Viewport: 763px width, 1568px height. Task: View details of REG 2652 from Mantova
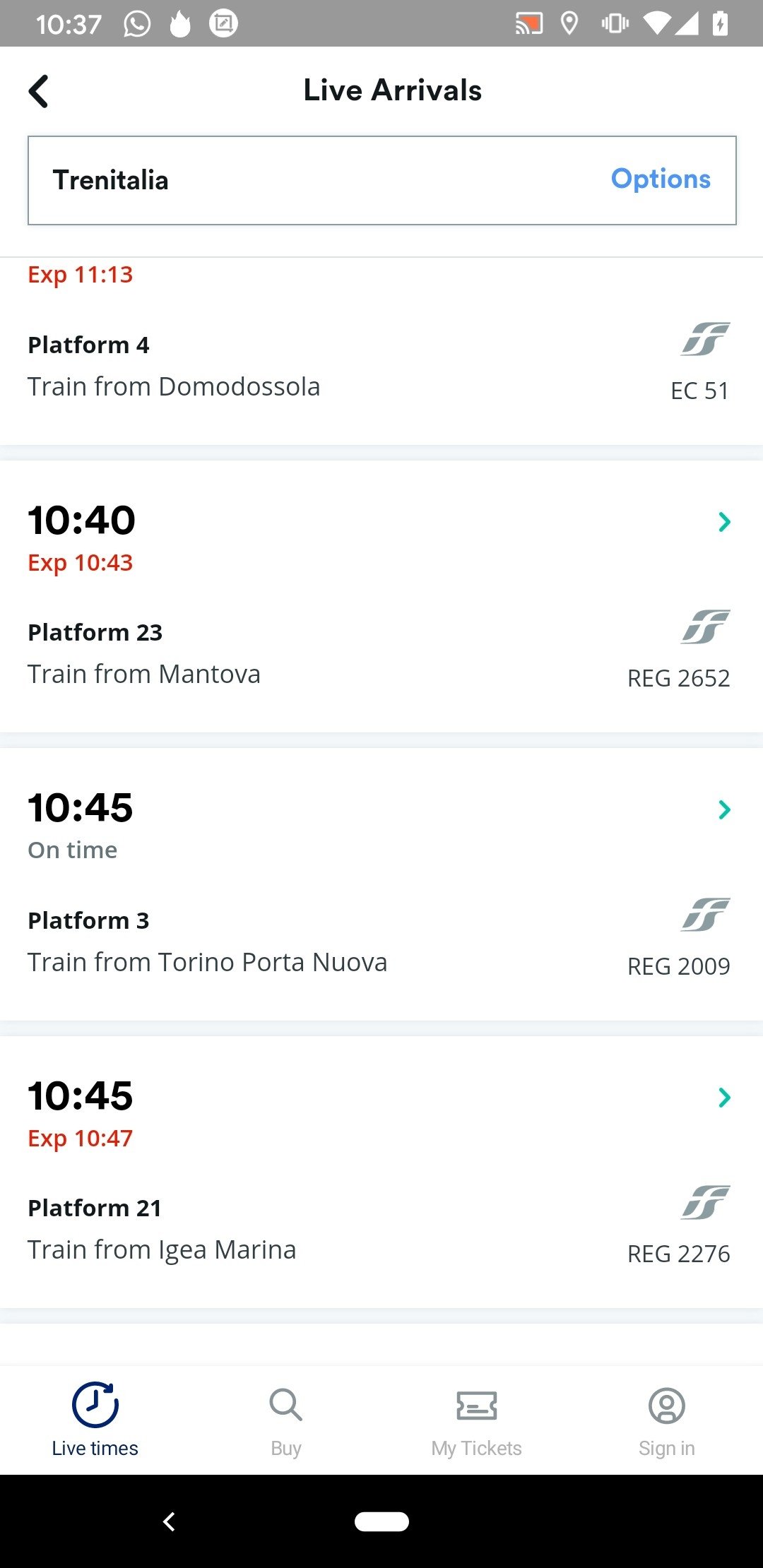coord(381,597)
